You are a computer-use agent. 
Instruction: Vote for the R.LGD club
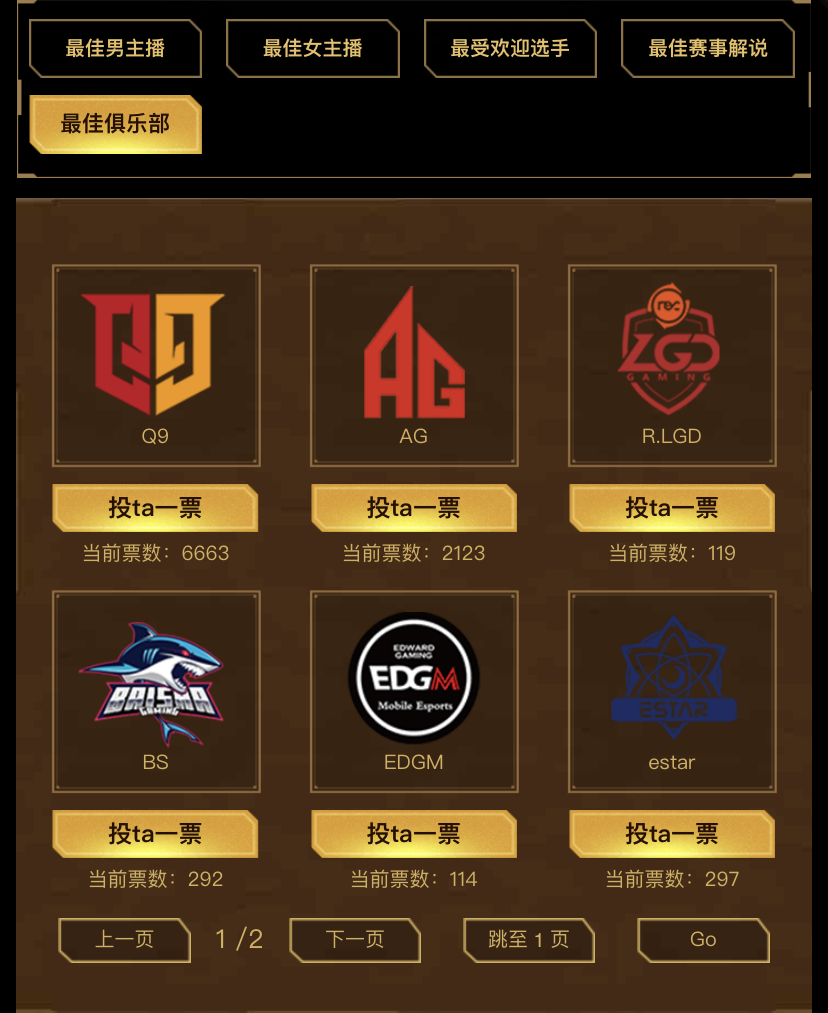672,508
